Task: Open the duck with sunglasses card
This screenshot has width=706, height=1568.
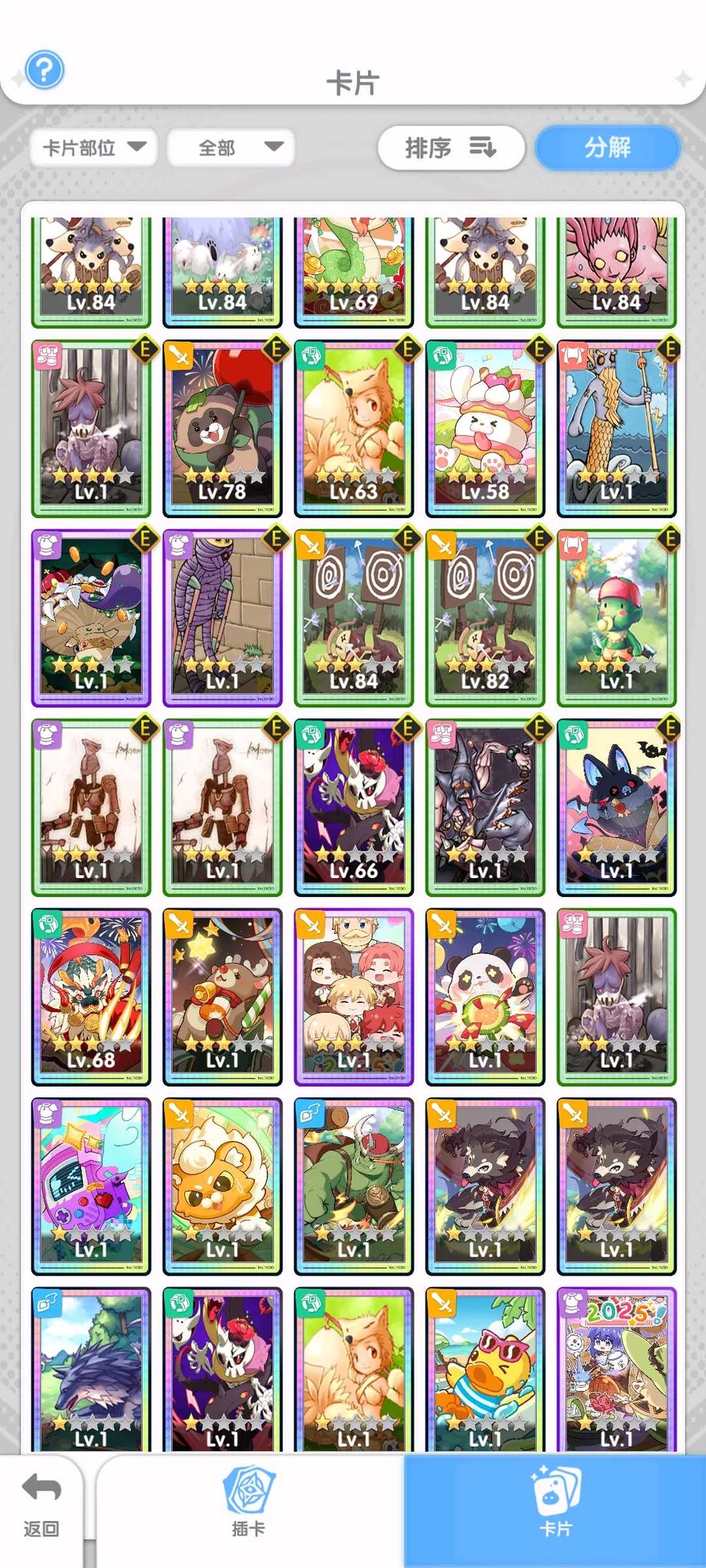Action: coord(485,1368)
